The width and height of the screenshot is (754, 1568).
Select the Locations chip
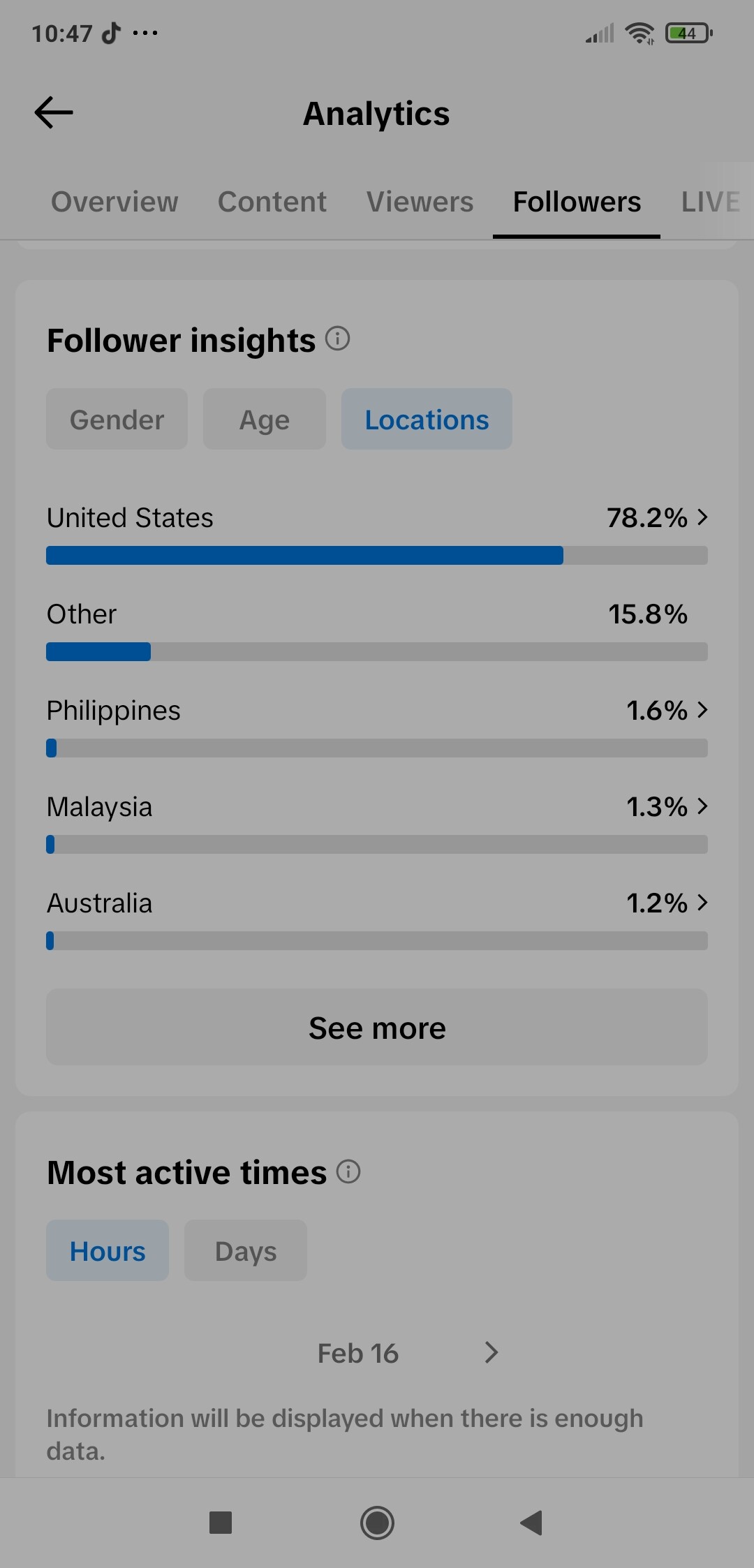coord(427,419)
